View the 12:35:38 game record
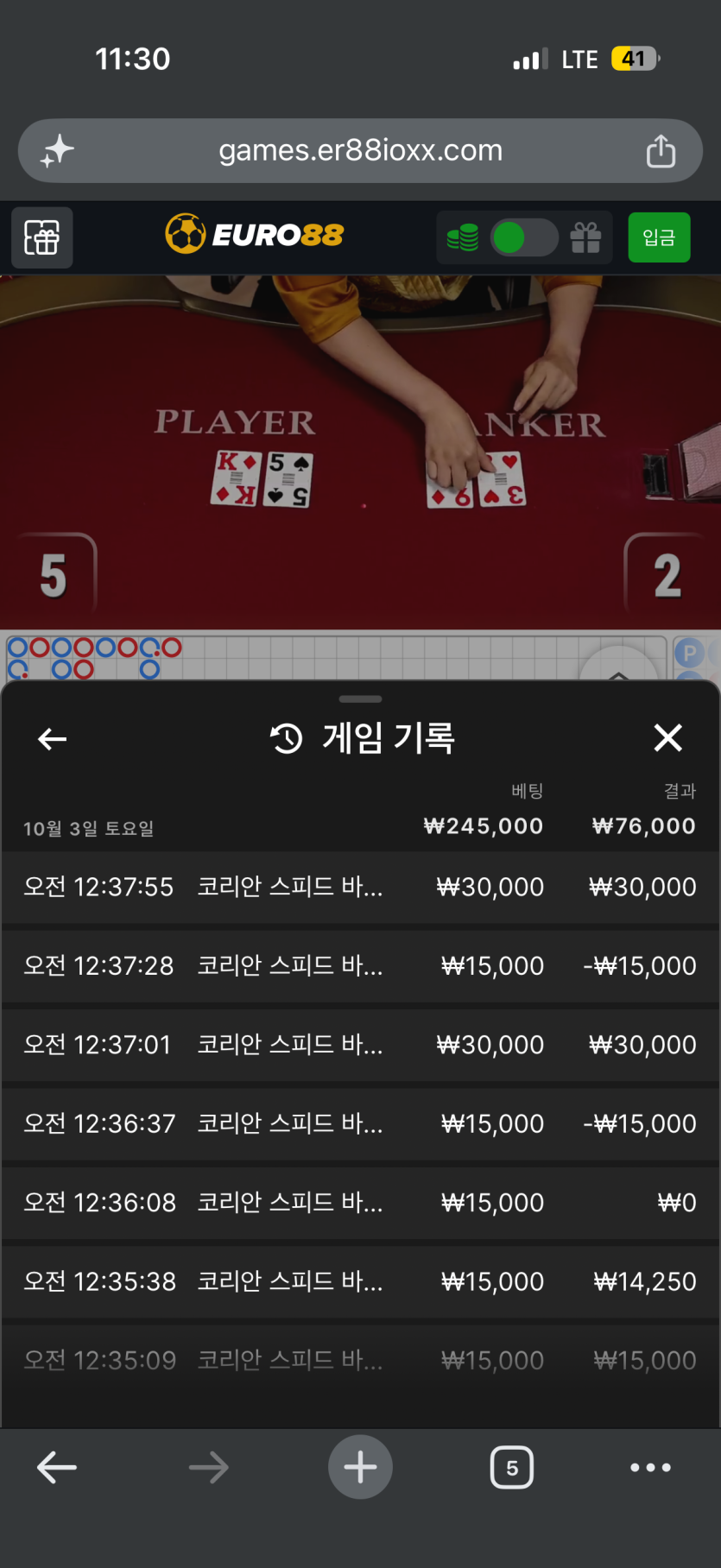721x1568 pixels. point(360,1282)
